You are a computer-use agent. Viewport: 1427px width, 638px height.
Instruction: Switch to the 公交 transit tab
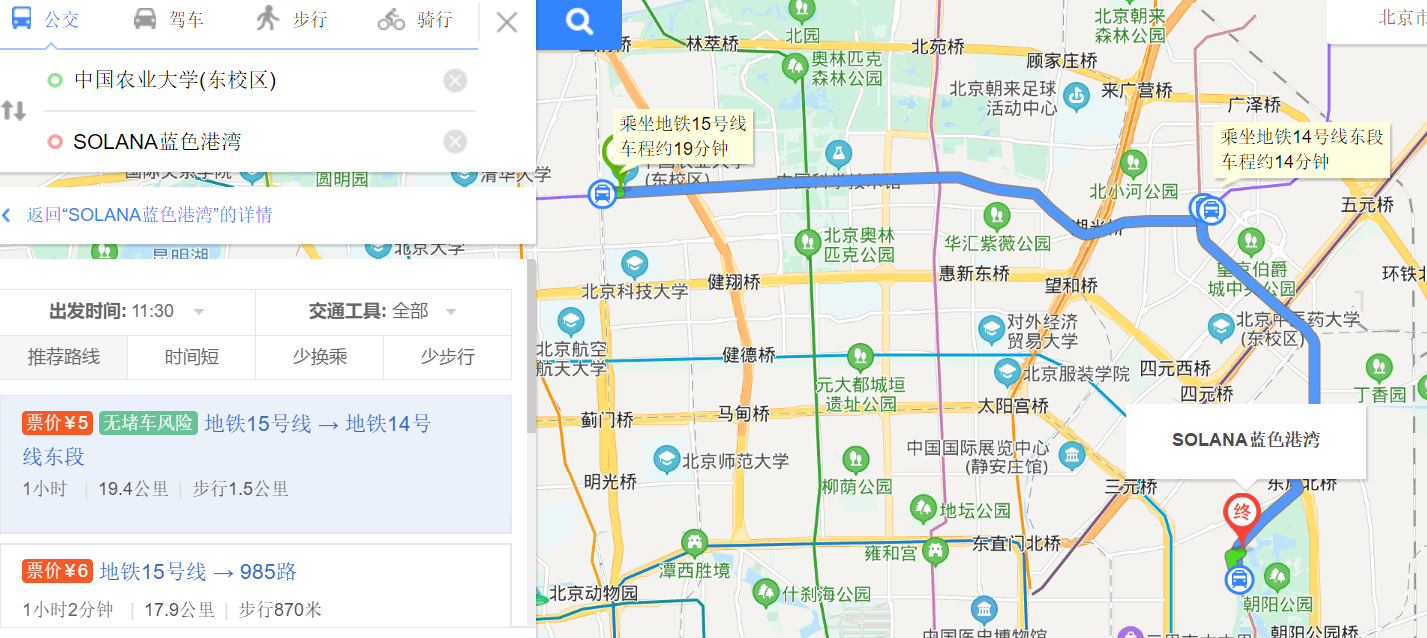click(45, 20)
